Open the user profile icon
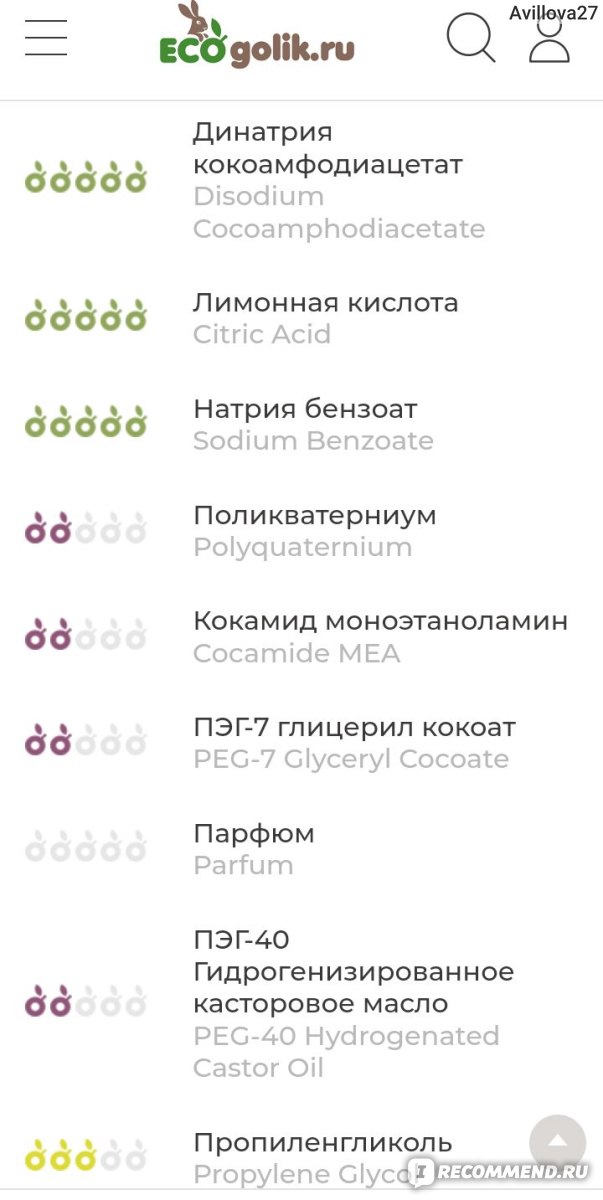 [550, 39]
